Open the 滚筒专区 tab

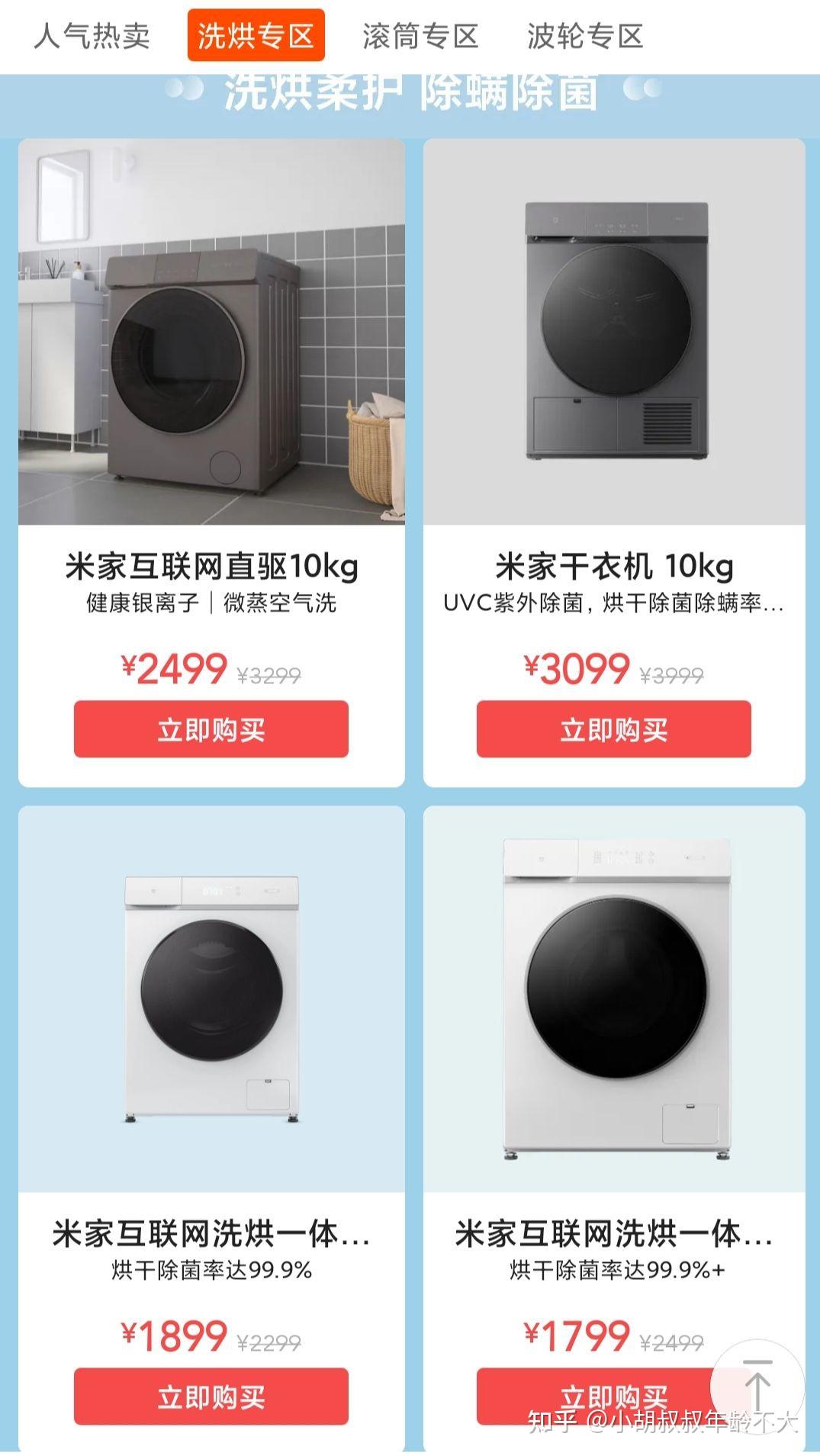click(x=420, y=36)
